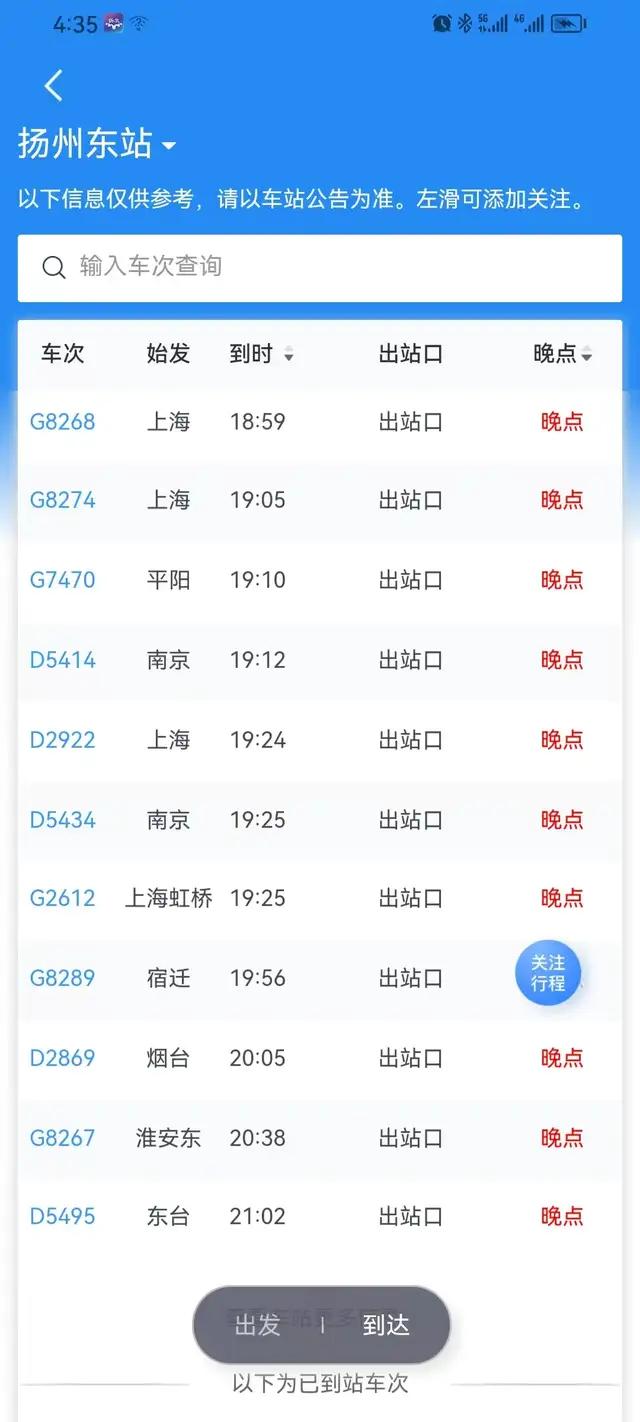640x1422 pixels.
Task: Open train G8267 from 淮安东
Action: [x=62, y=1138]
